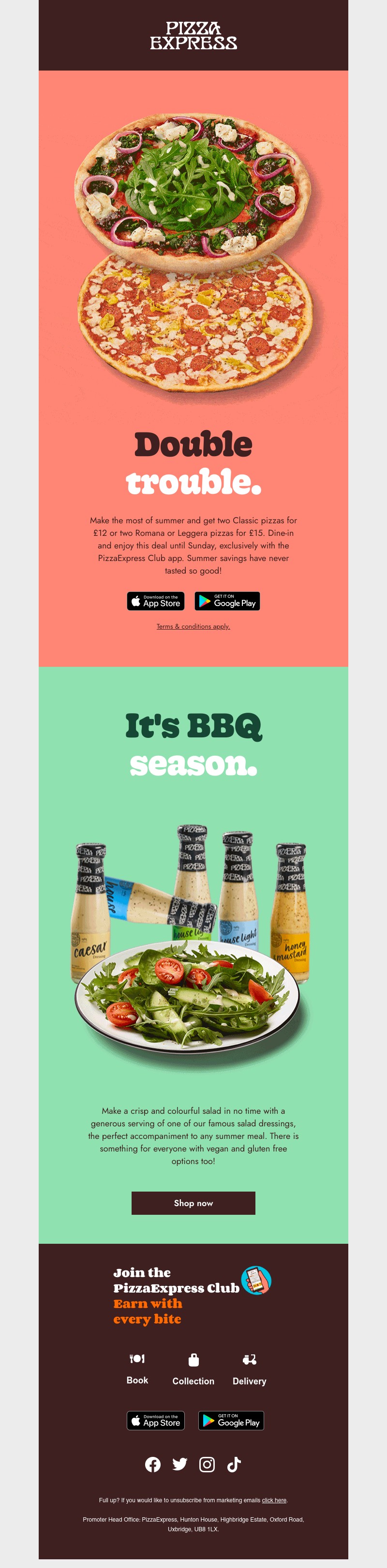Tap the Google Play badge under Double trouble

[x=227, y=601]
